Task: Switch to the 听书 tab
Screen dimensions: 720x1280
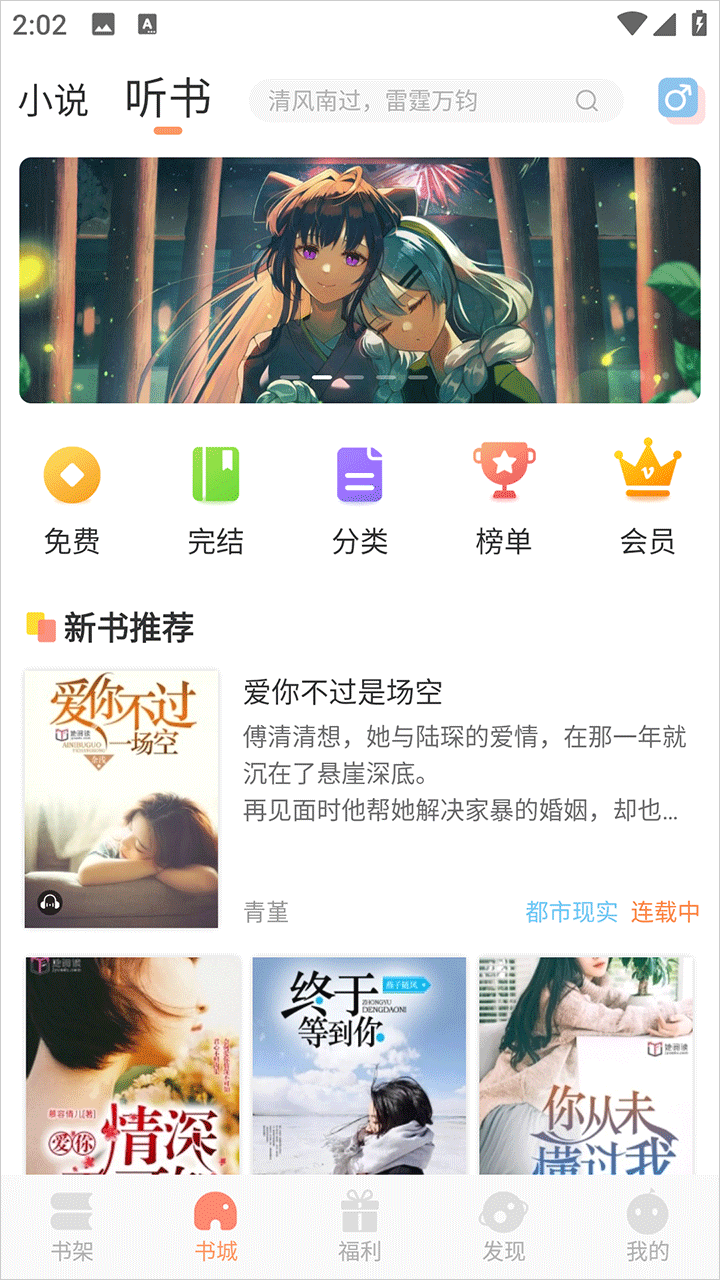Action: tap(165, 99)
